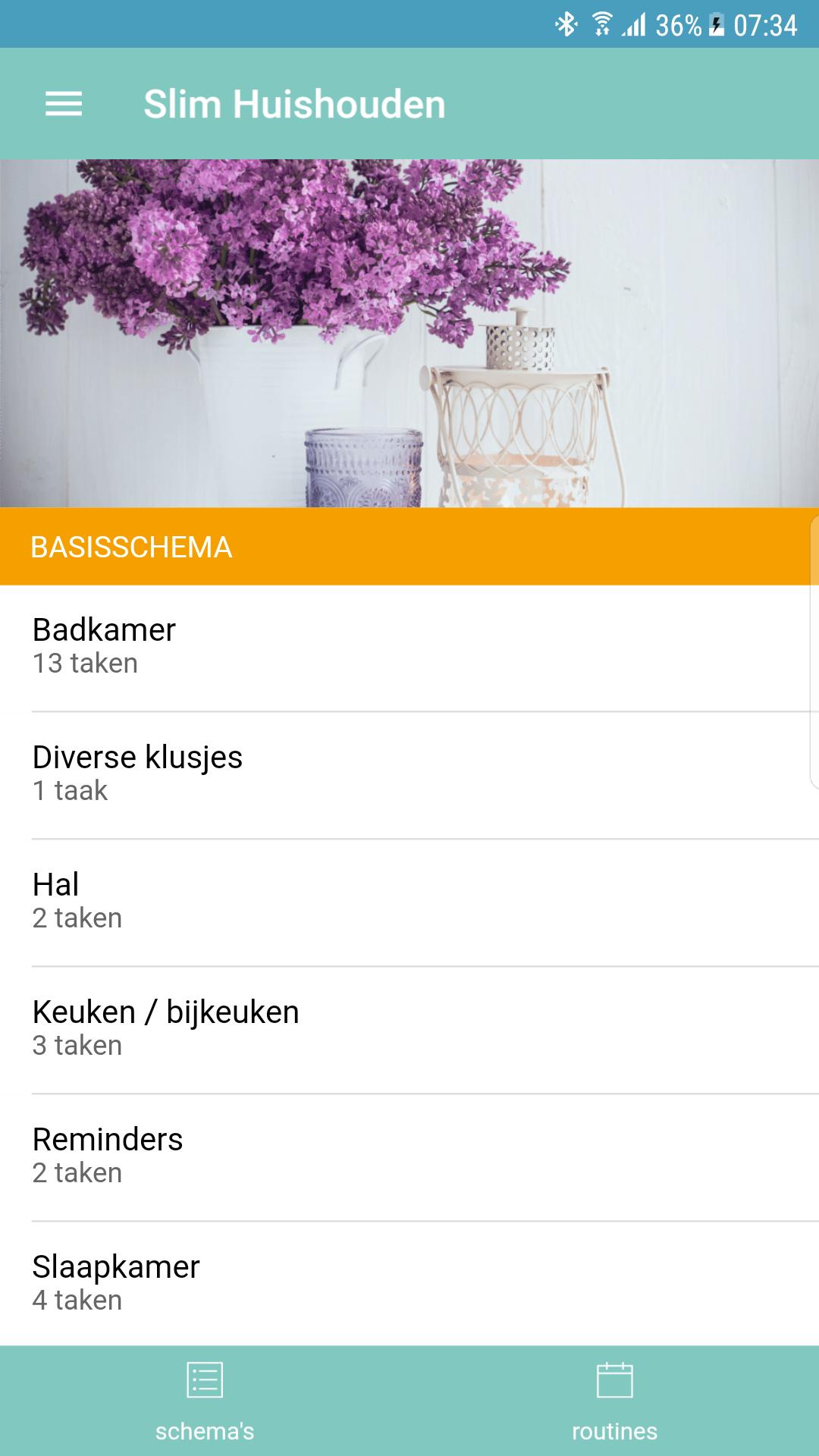The image size is (819, 1456).
Task: Open the Badkamer task list
Action: tap(409, 646)
